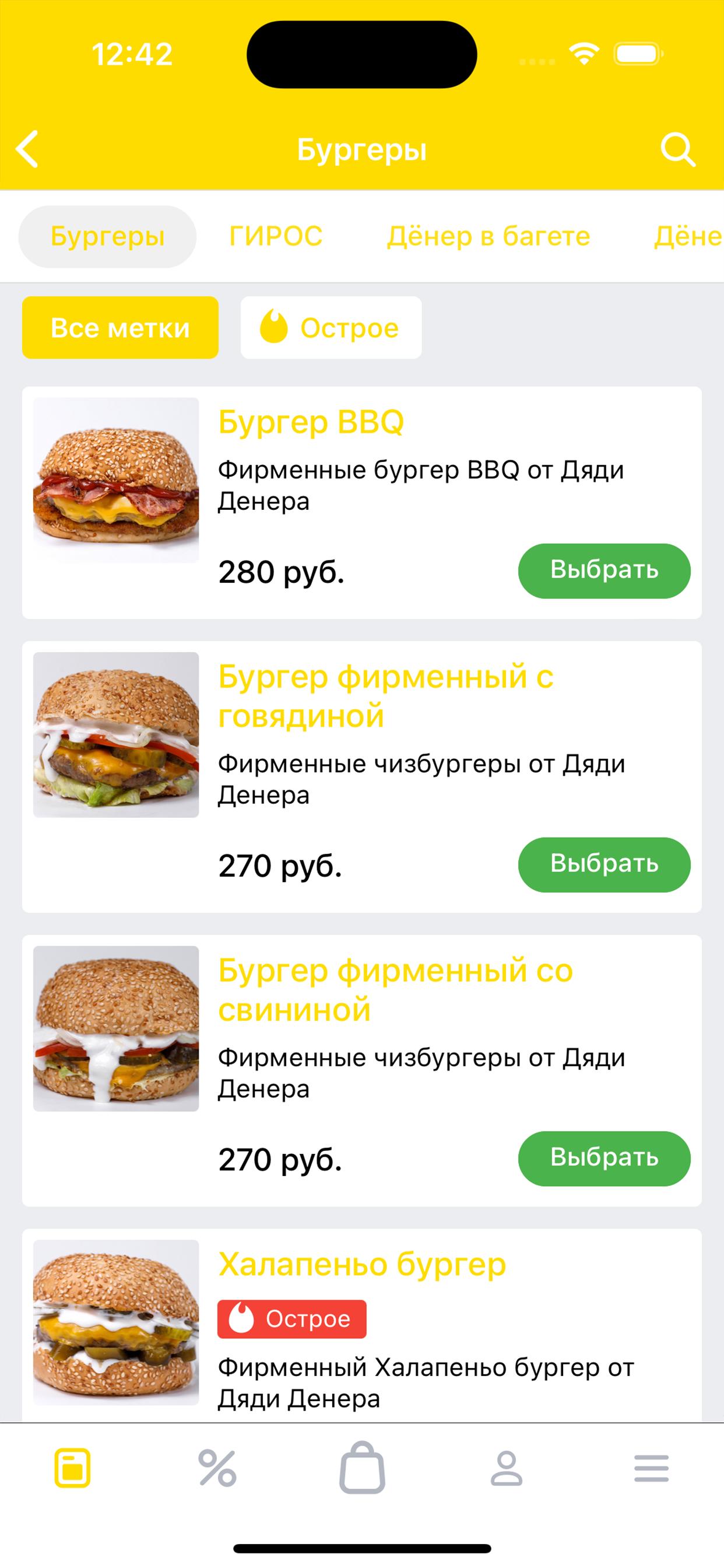Go to the profile tab

[506, 1468]
